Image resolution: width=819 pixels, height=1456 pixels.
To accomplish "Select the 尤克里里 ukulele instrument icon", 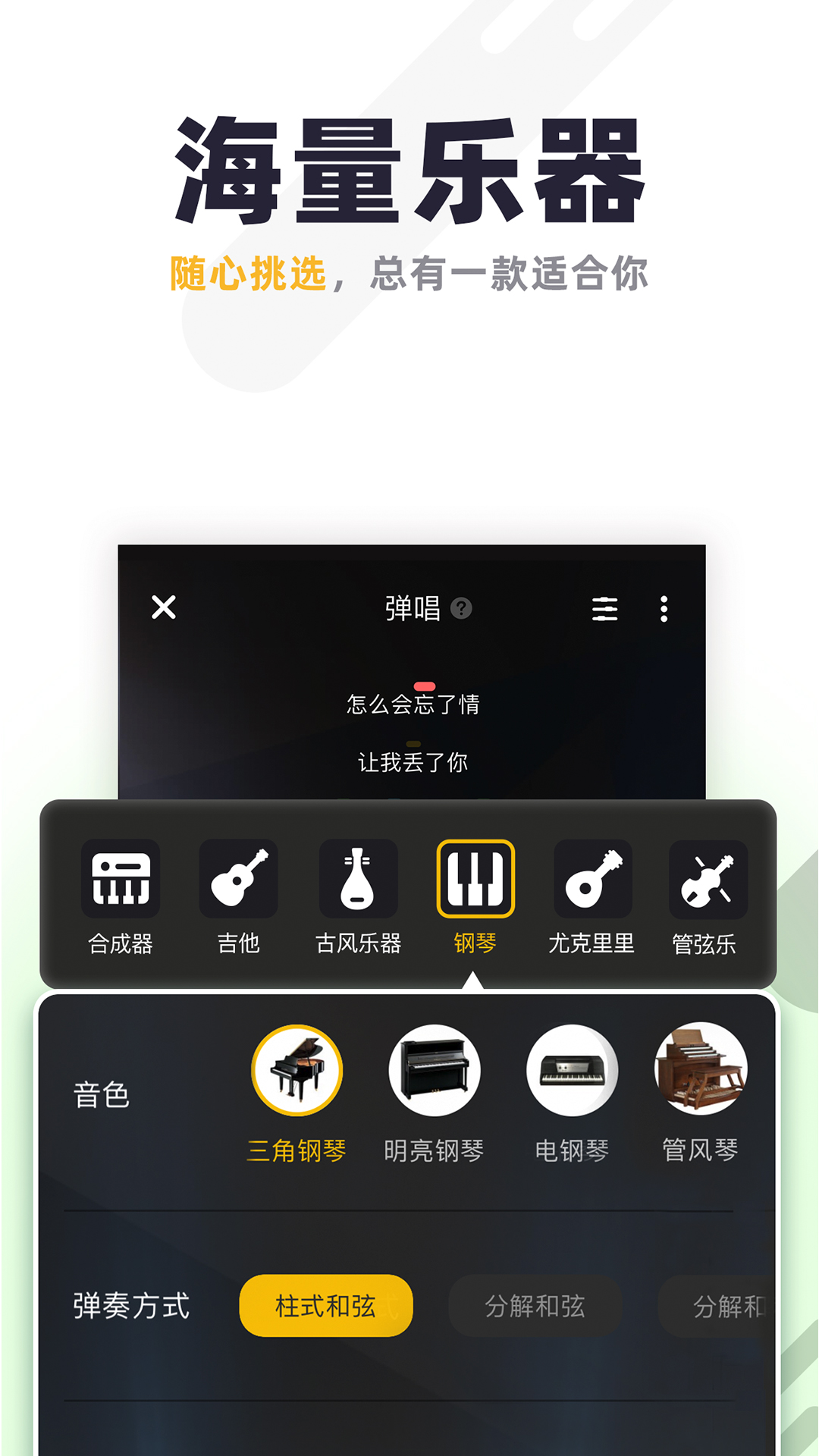I will [591, 880].
